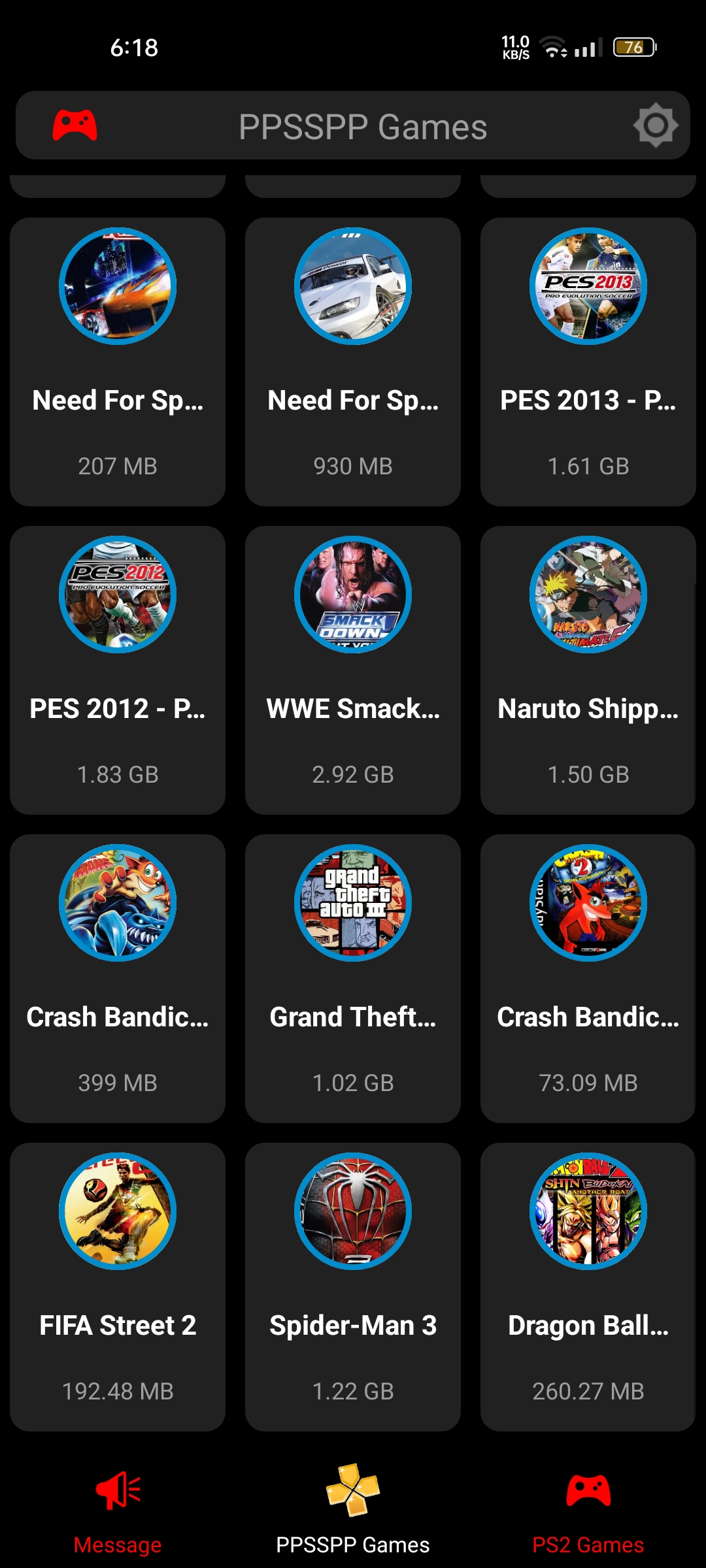Tap the red gamepad icon in header

click(x=75, y=125)
